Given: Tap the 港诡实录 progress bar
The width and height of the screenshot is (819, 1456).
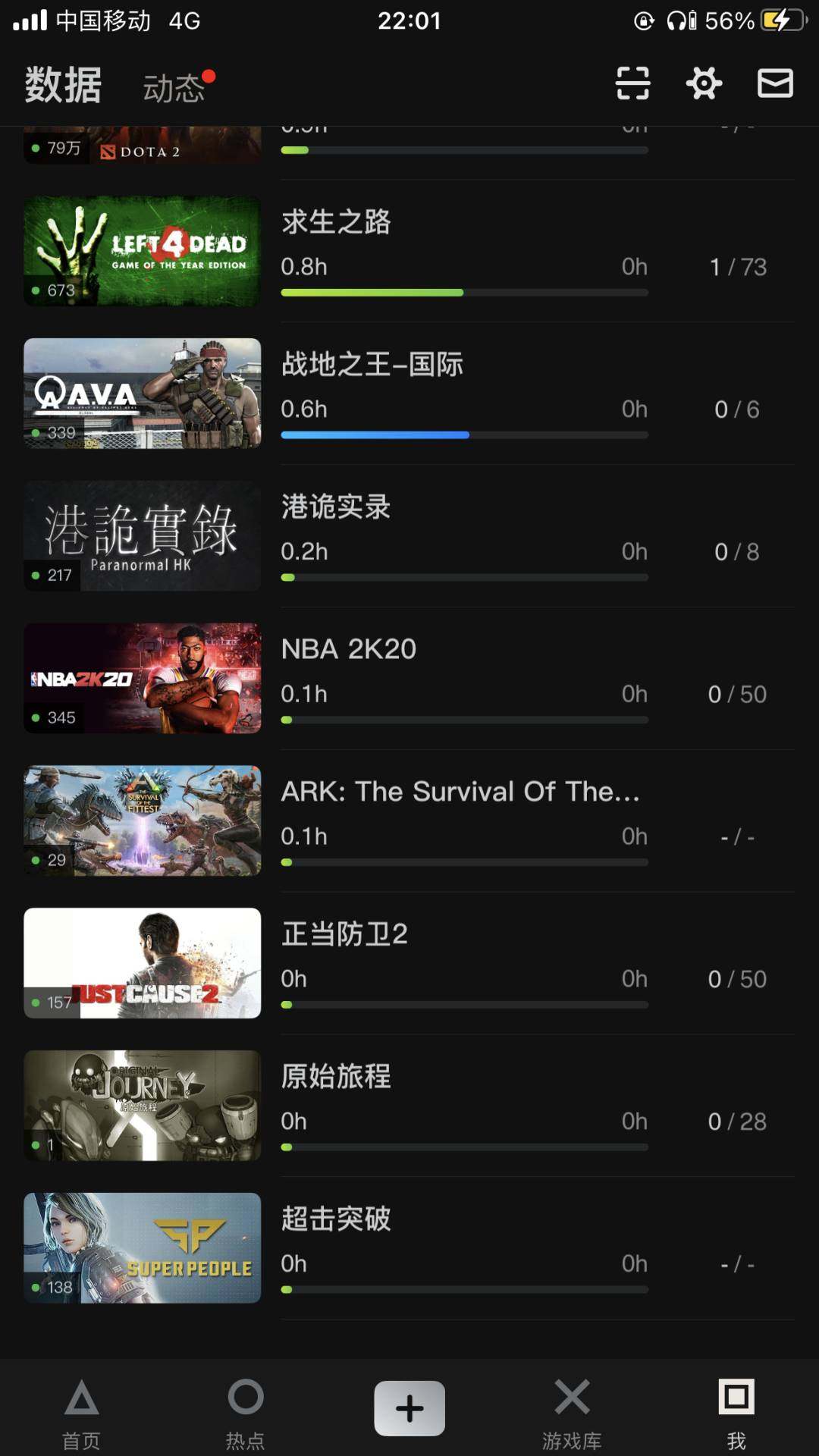Looking at the screenshot, I should pyautogui.click(x=464, y=577).
